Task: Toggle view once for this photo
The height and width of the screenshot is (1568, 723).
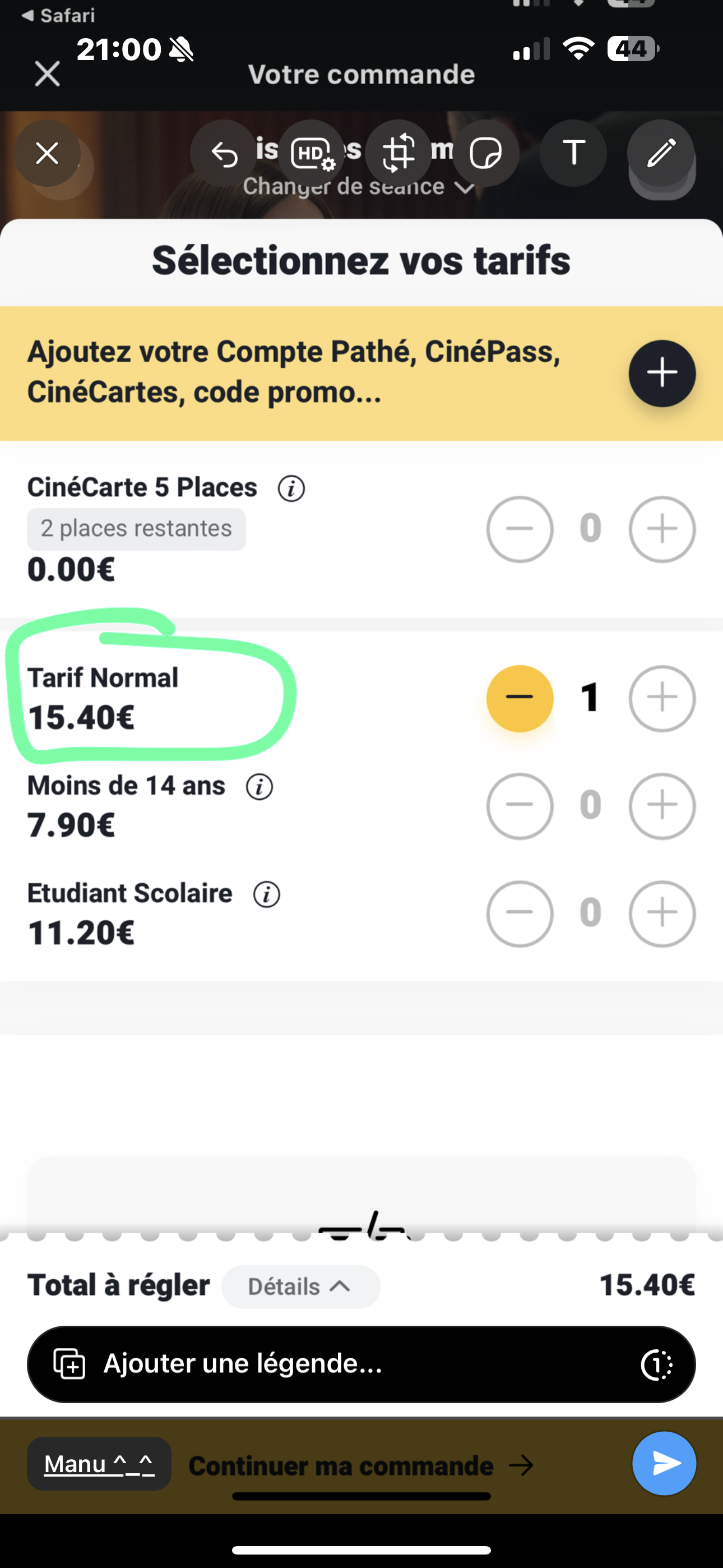Action: [656, 1364]
